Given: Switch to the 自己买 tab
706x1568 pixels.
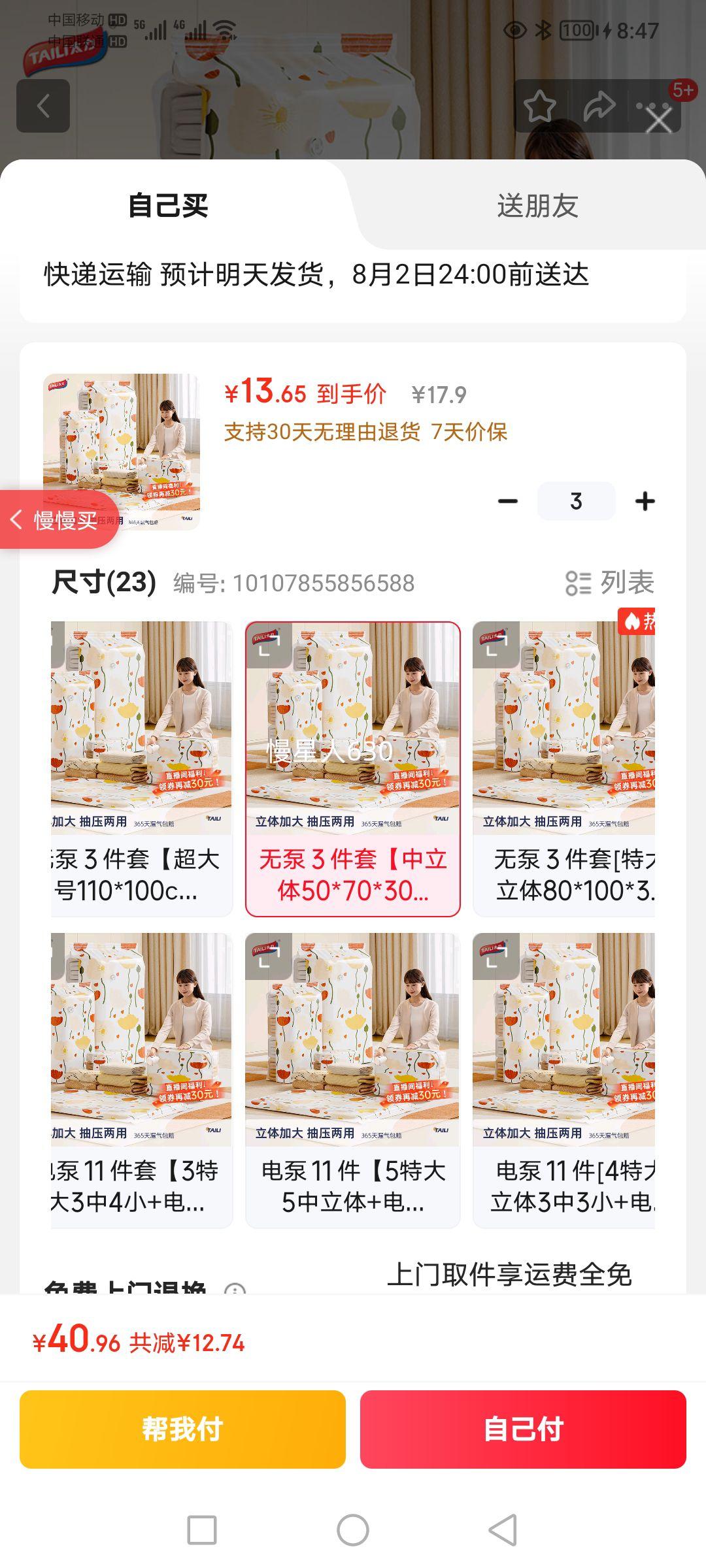Looking at the screenshot, I should pyautogui.click(x=169, y=206).
